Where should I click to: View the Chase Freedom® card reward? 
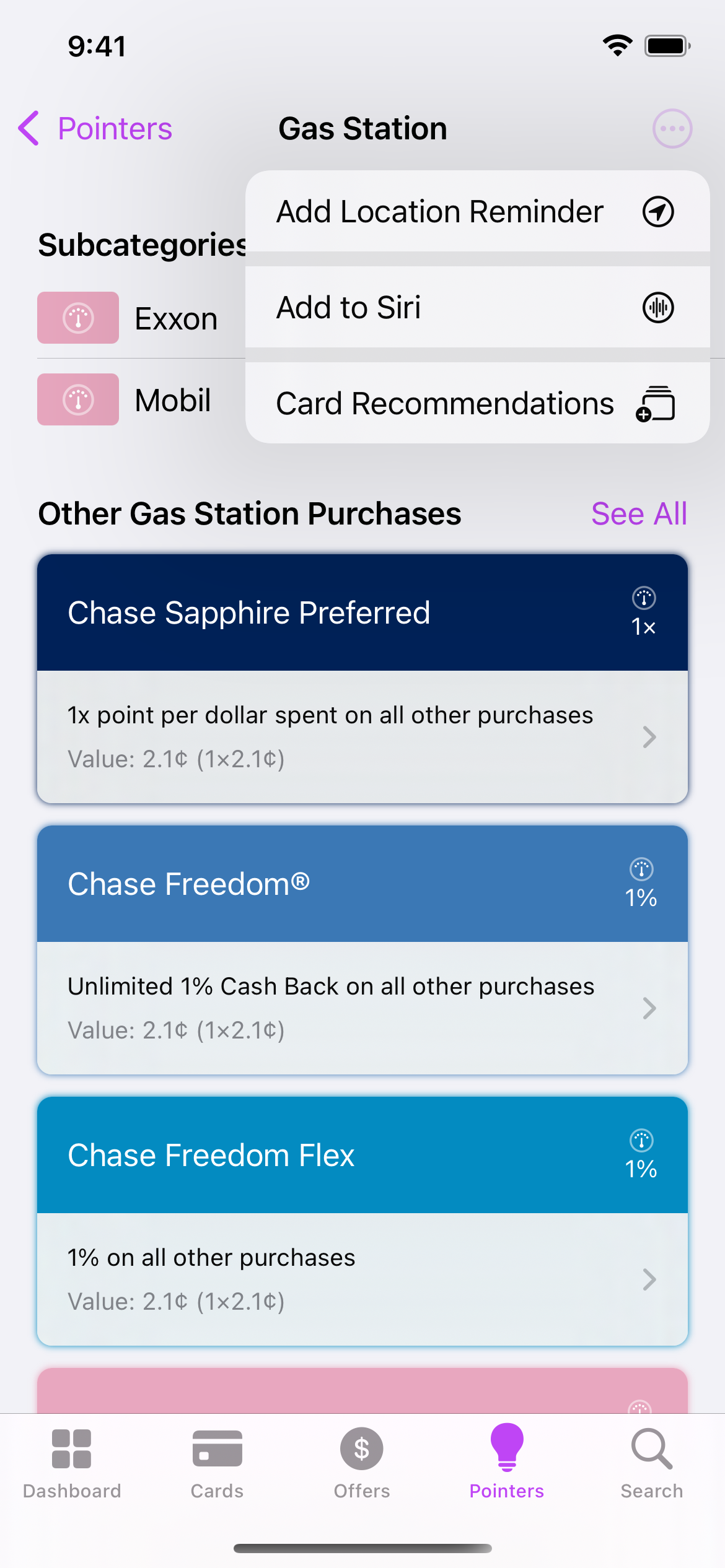(x=362, y=950)
